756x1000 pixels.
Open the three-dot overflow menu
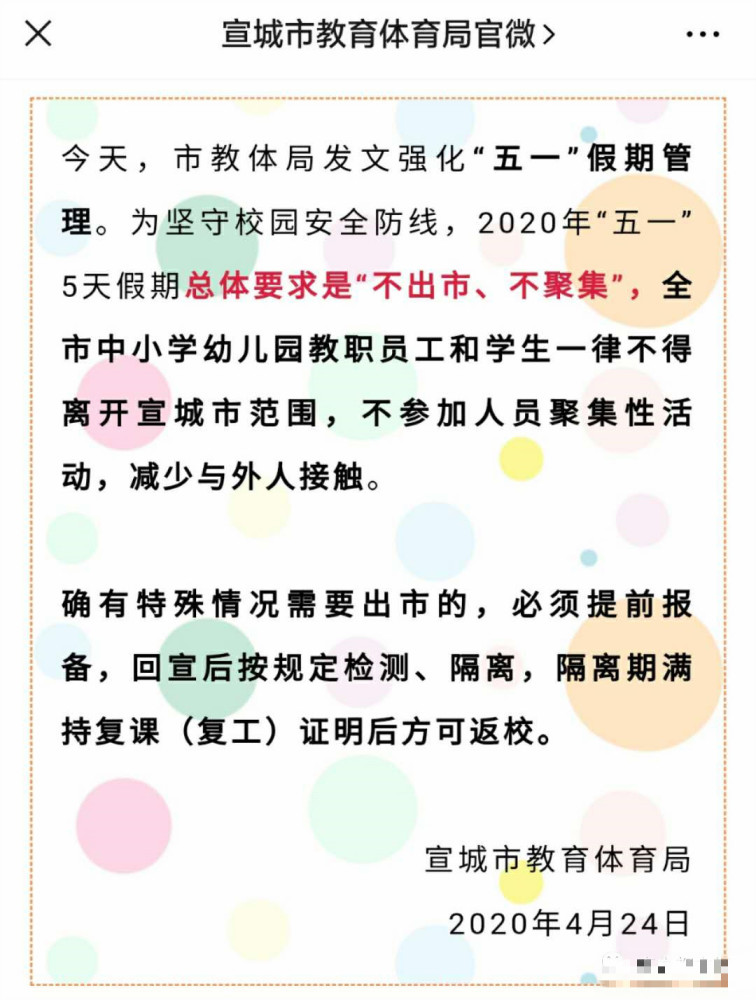[702, 34]
